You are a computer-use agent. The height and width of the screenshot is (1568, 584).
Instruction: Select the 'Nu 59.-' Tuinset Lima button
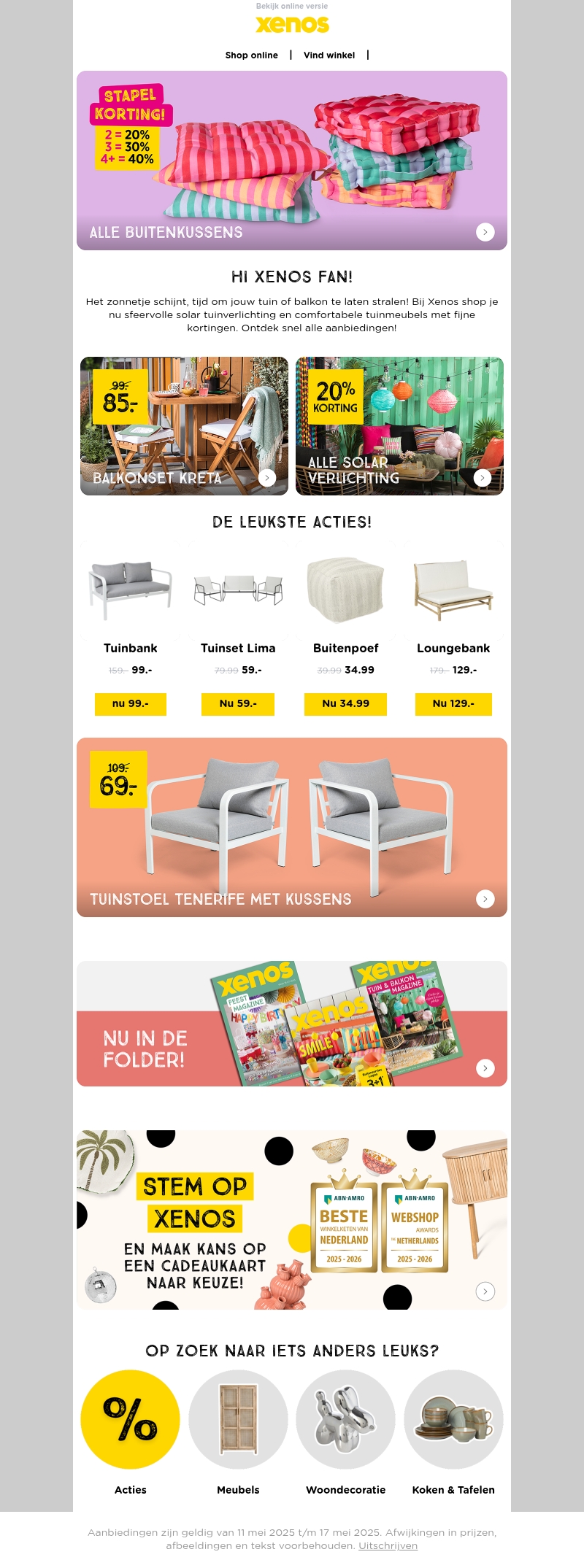(238, 704)
